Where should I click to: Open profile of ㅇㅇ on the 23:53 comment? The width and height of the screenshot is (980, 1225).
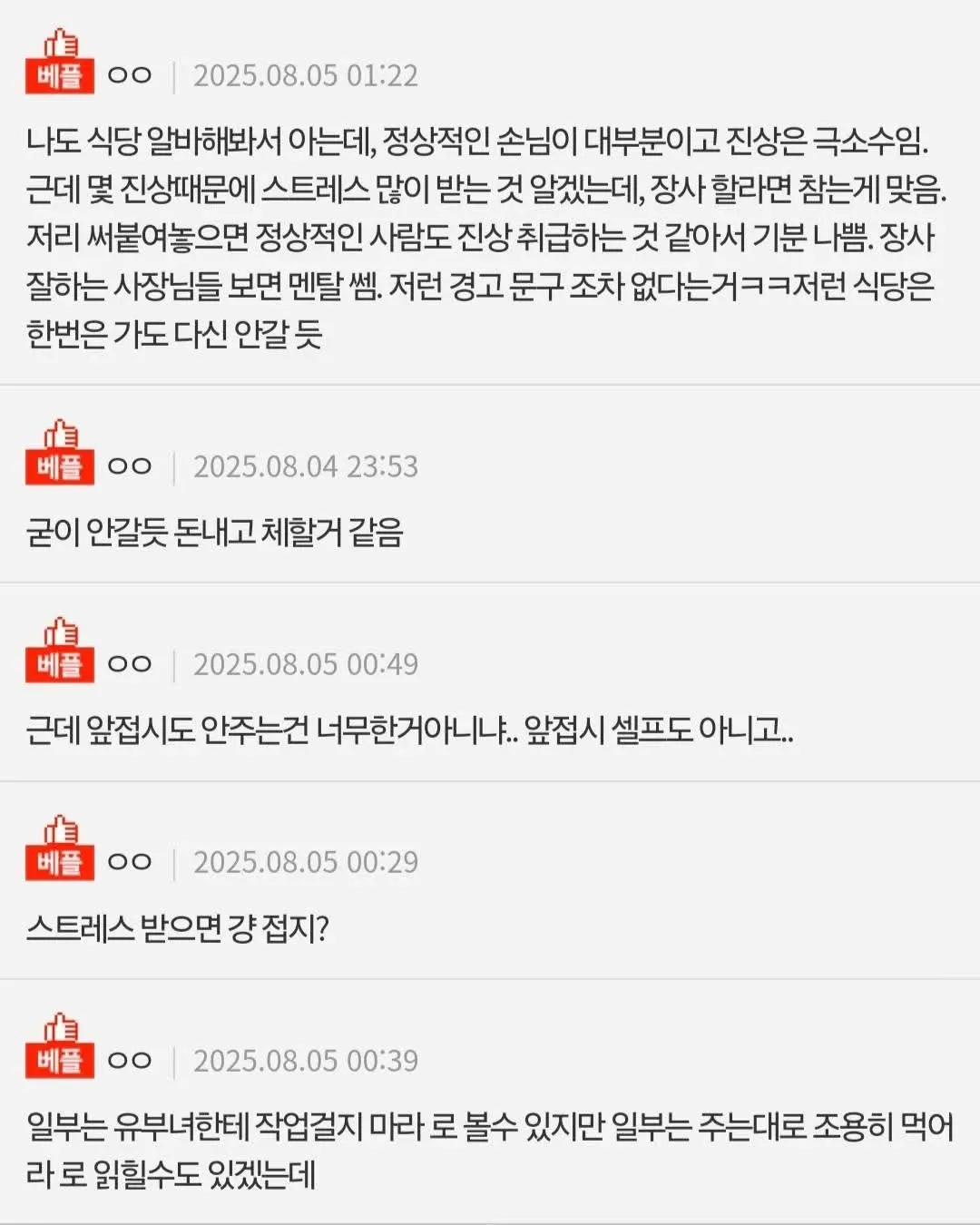tap(132, 467)
